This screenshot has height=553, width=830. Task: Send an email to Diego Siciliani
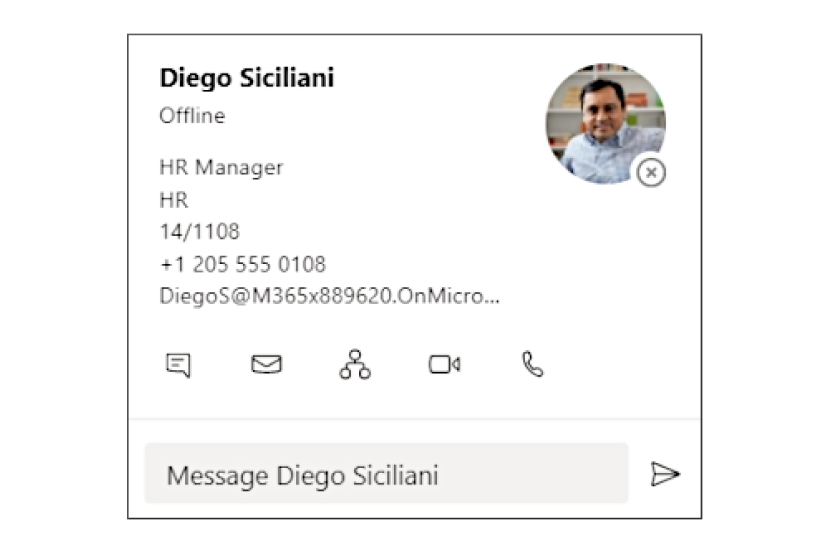click(266, 365)
